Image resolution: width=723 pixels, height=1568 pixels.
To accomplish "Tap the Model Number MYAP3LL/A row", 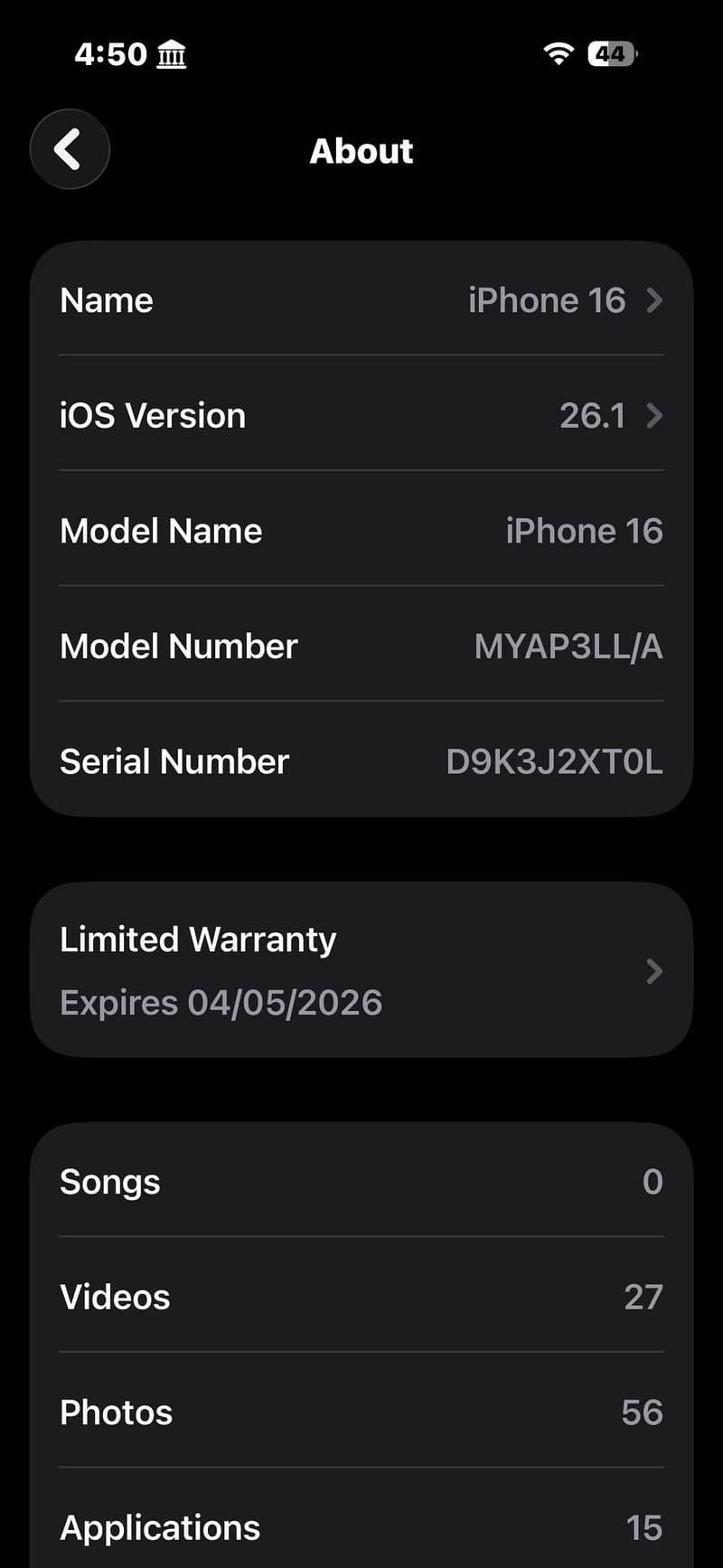I will pos(361,647).
